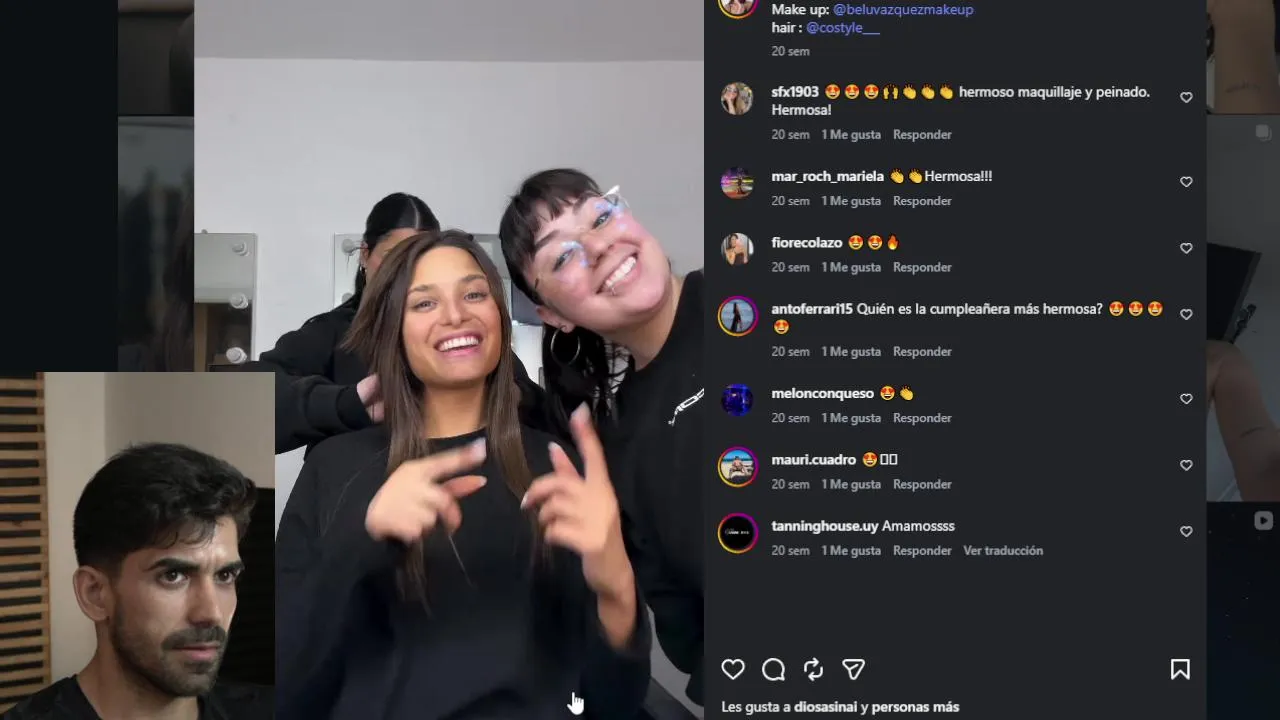Reply to the fiorecolazo comment
This screenshot has height=720, width=1280.
click(x=921, y=267)
